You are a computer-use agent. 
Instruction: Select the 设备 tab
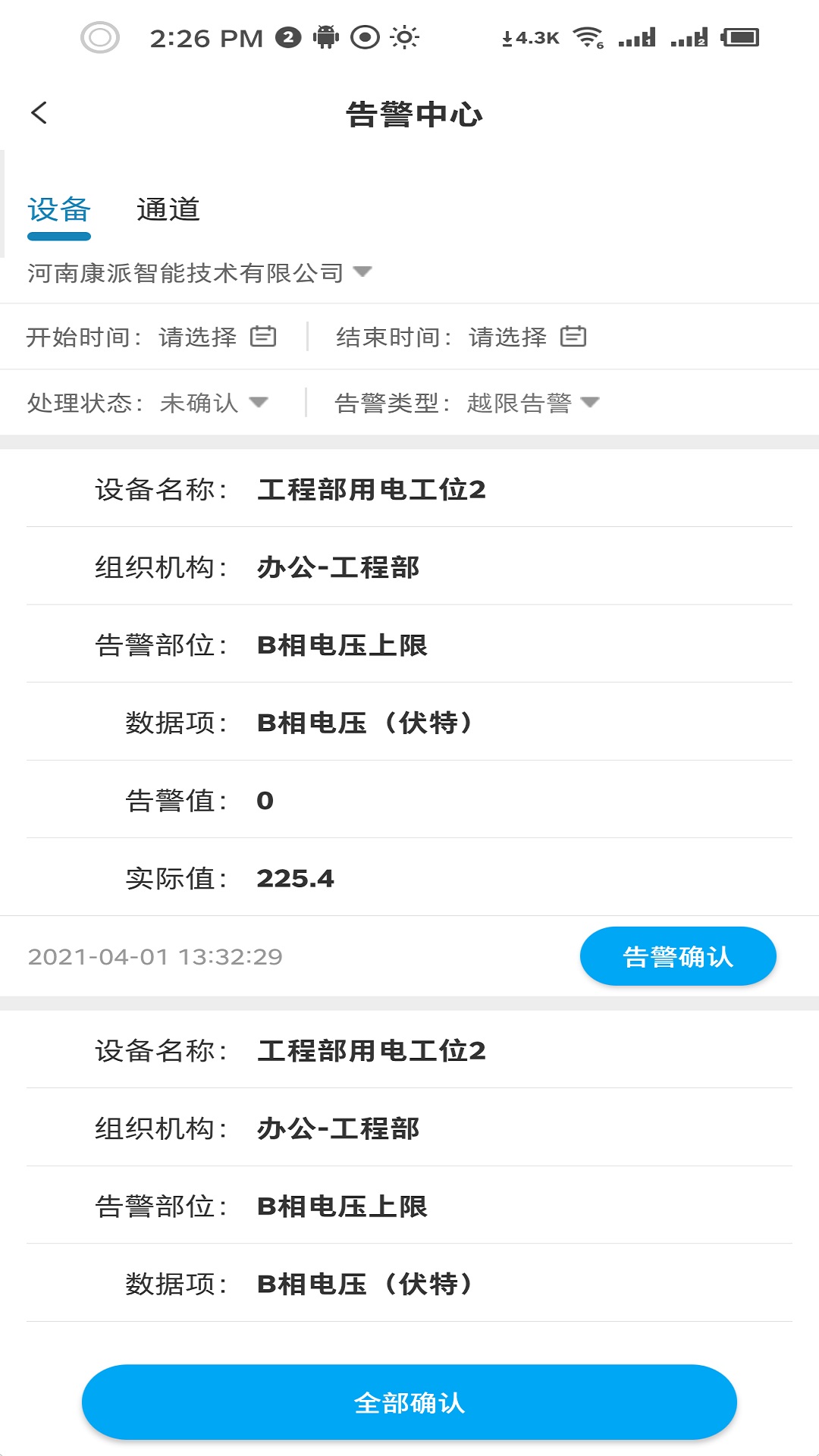tap(58, 209)
